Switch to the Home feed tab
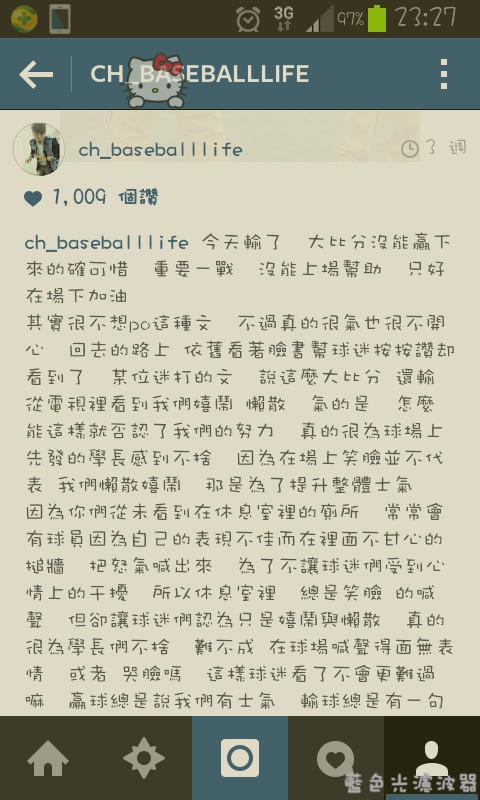Viewport: 480px width, 800px height. click(x=48, y=758)
